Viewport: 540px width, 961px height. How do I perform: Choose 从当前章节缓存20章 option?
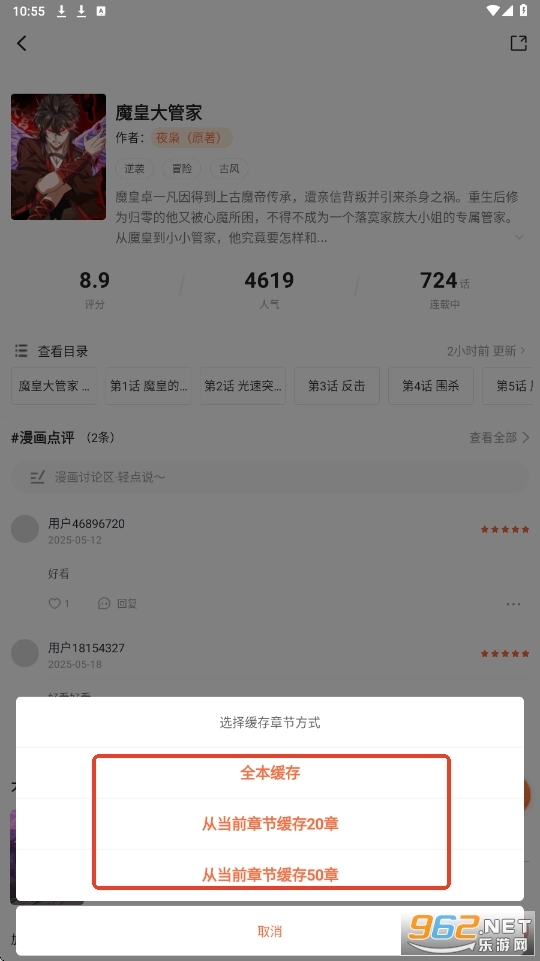pyautogui.click(x=270, y=824)
